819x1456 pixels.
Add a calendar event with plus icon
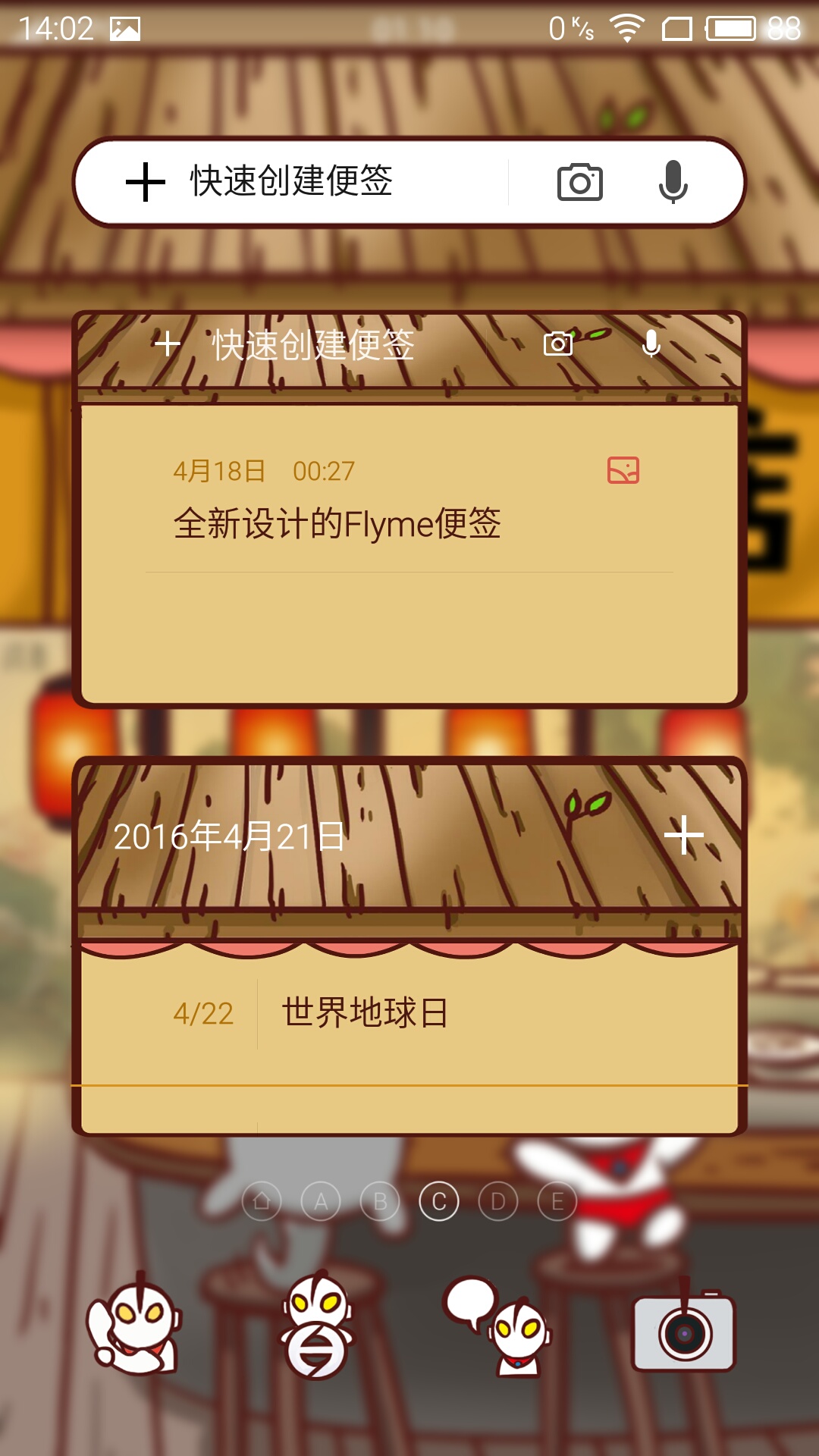(x=684, y=836)
